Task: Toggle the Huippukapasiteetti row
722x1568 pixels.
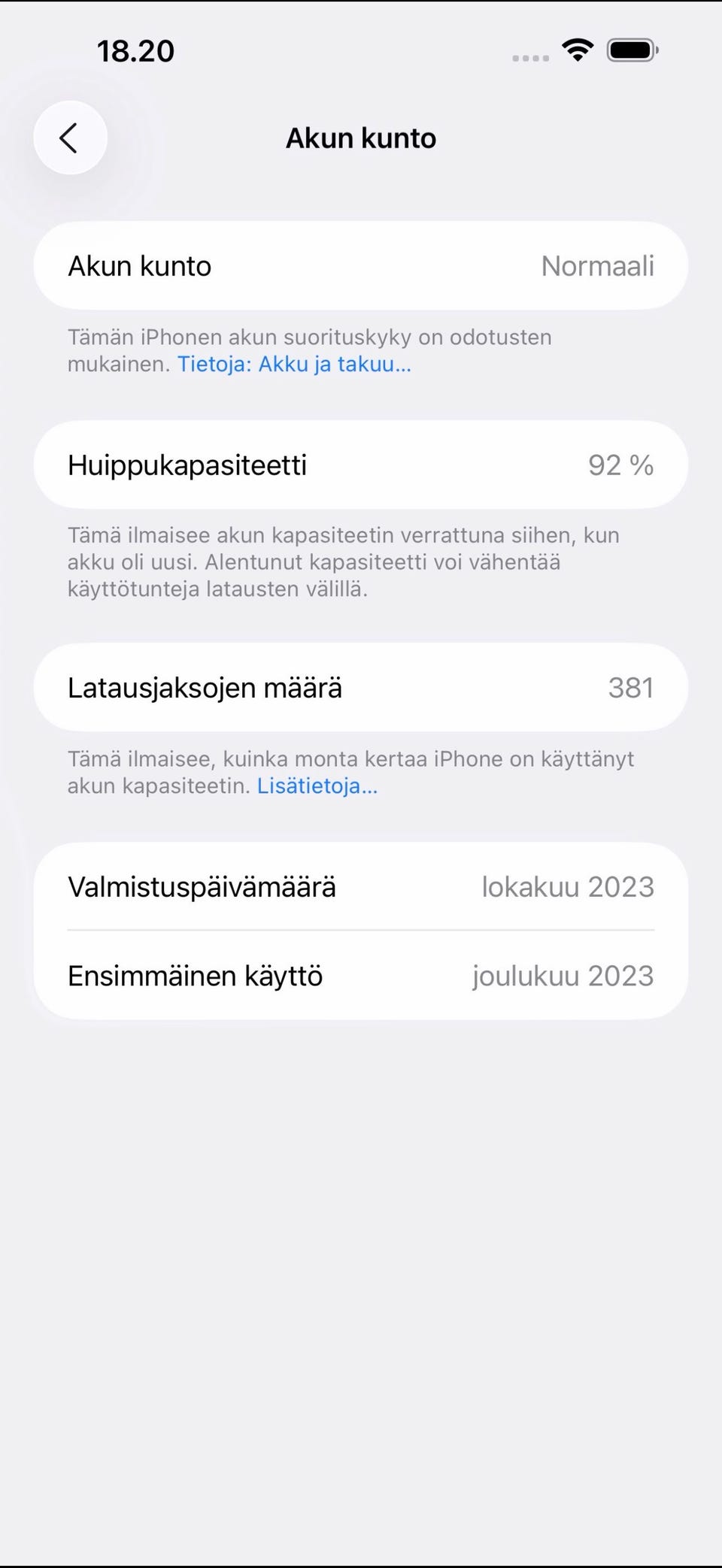Action: (x=360, y=465)
